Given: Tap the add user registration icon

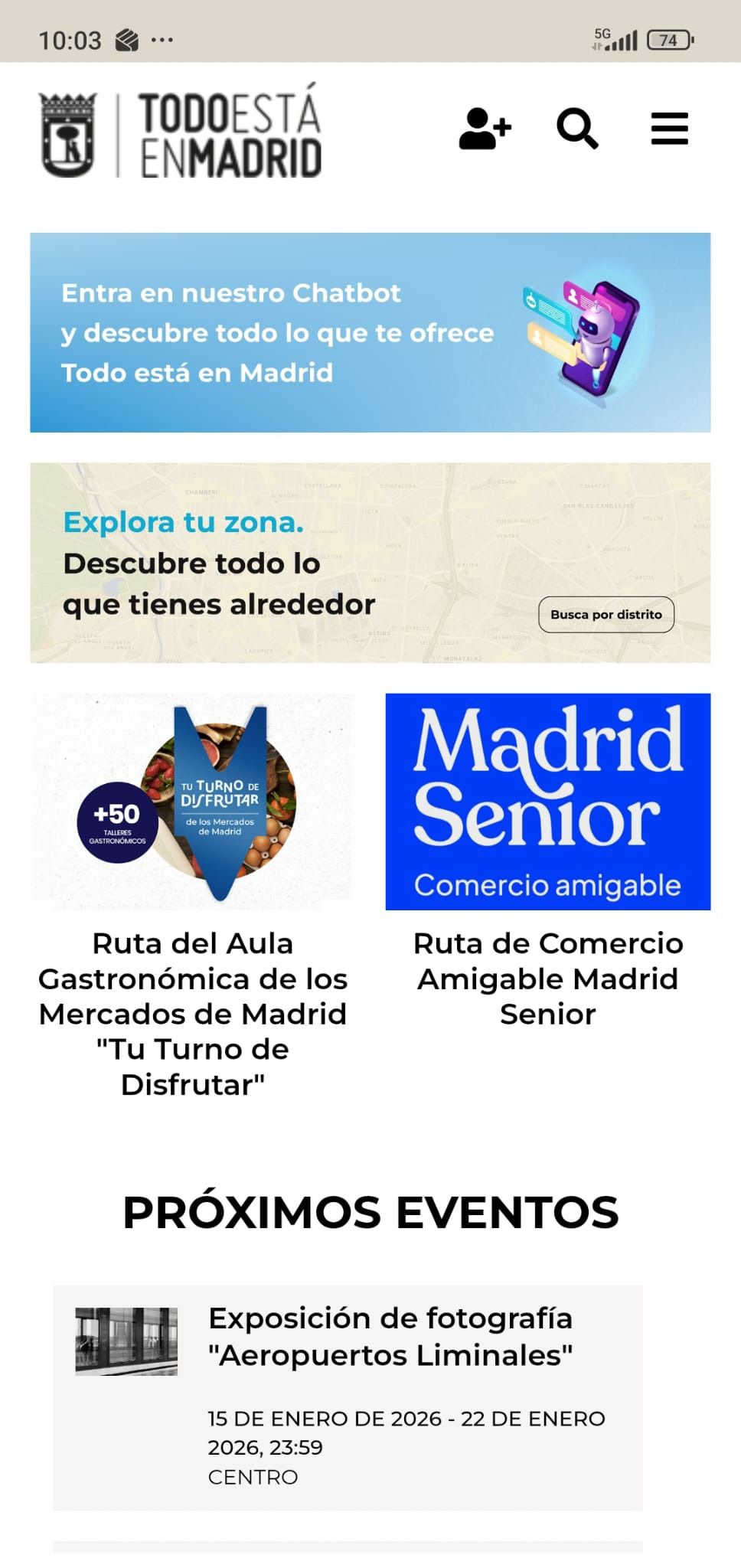Looking at the screenshot, I should click(x=485, y=129).
